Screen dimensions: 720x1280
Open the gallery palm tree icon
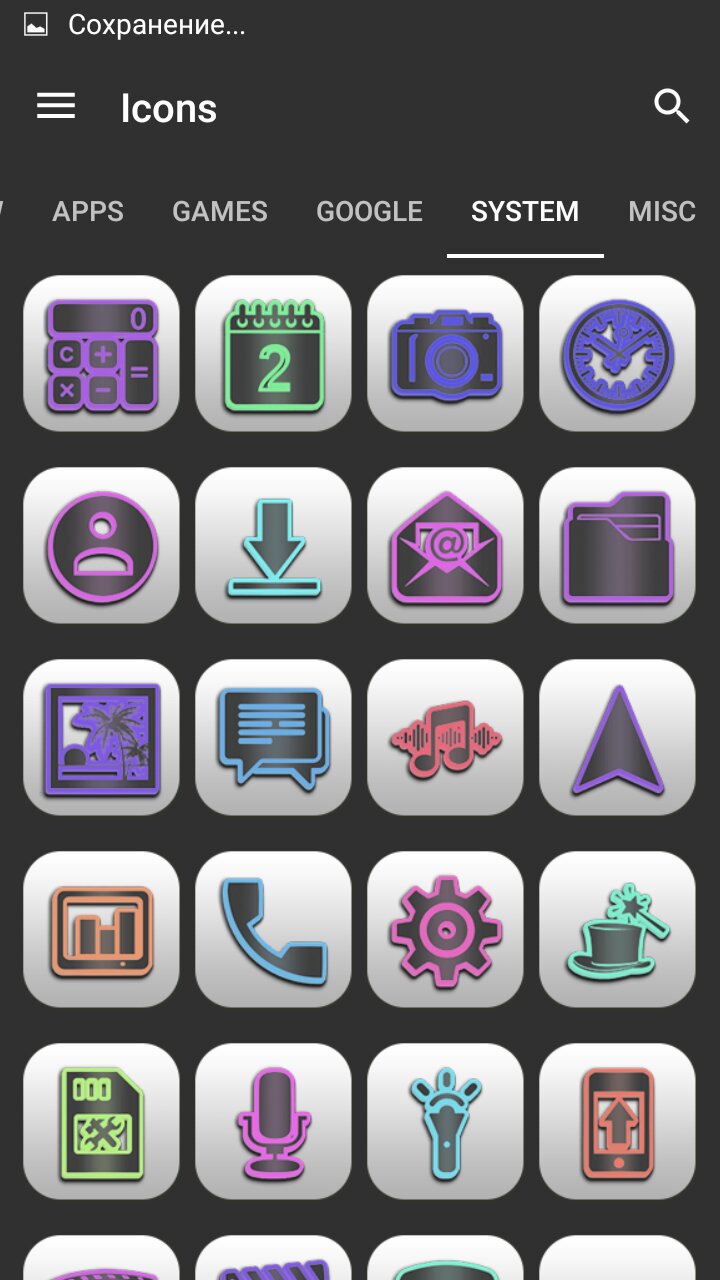(x=101, y=738)
